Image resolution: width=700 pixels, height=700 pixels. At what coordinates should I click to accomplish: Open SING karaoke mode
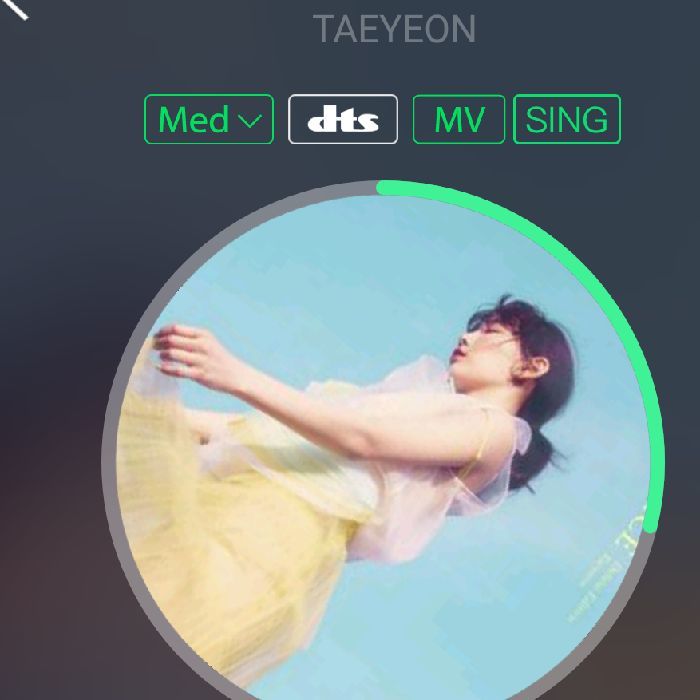click(x=567, y=120)
